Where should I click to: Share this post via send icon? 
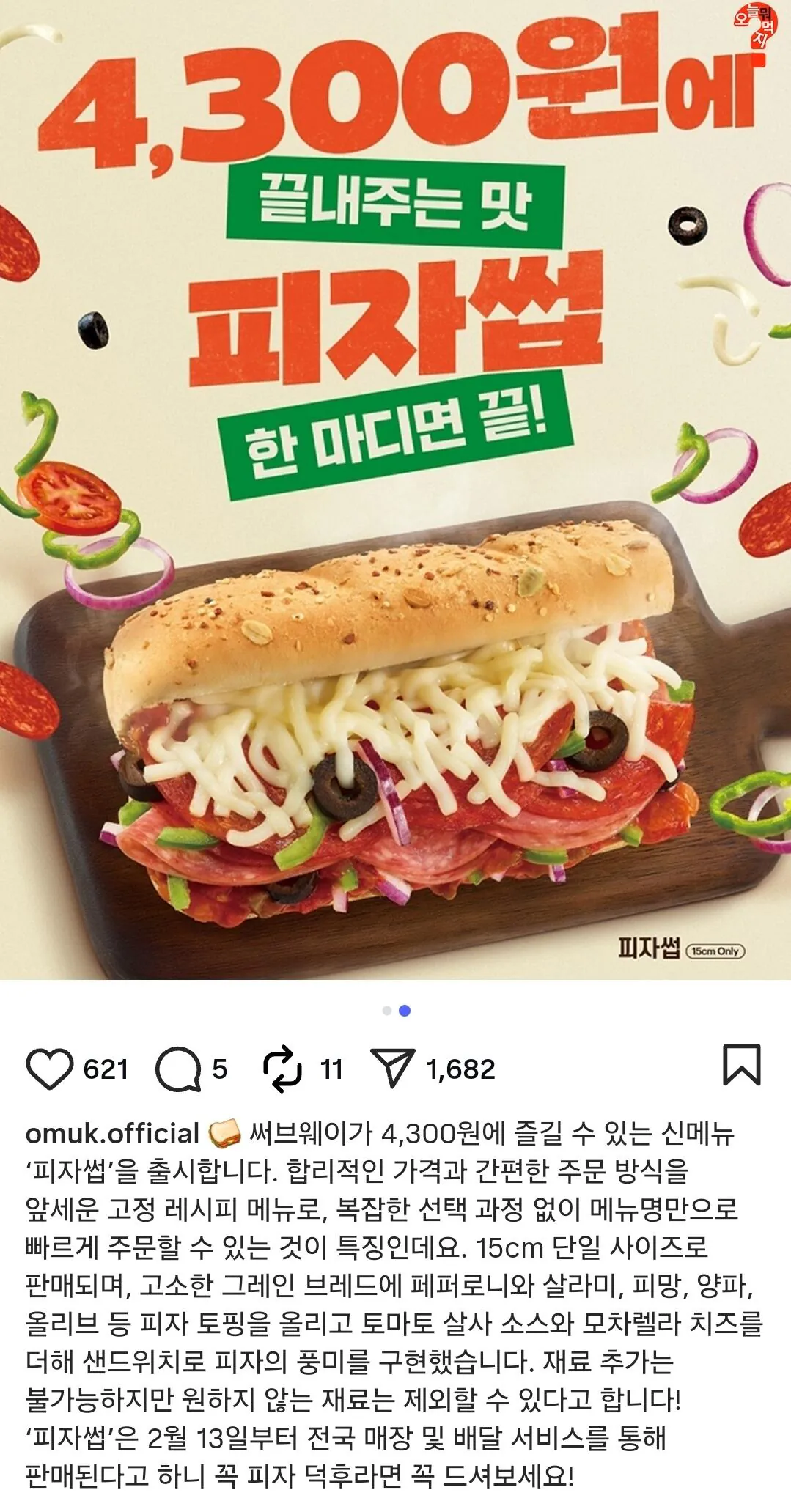click(392, 1069)
